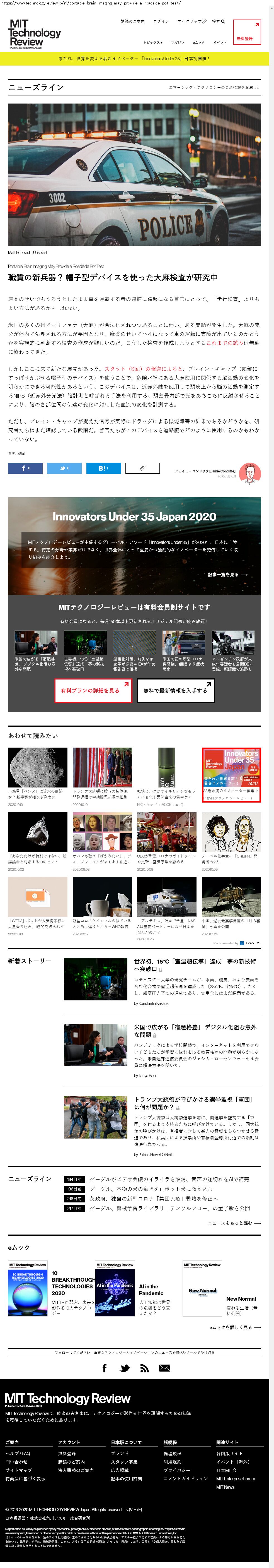This screenshot has width=274, height=1568.
Task: Open eムックを詳しく見る link
Action: click(x=234, y=1327)
